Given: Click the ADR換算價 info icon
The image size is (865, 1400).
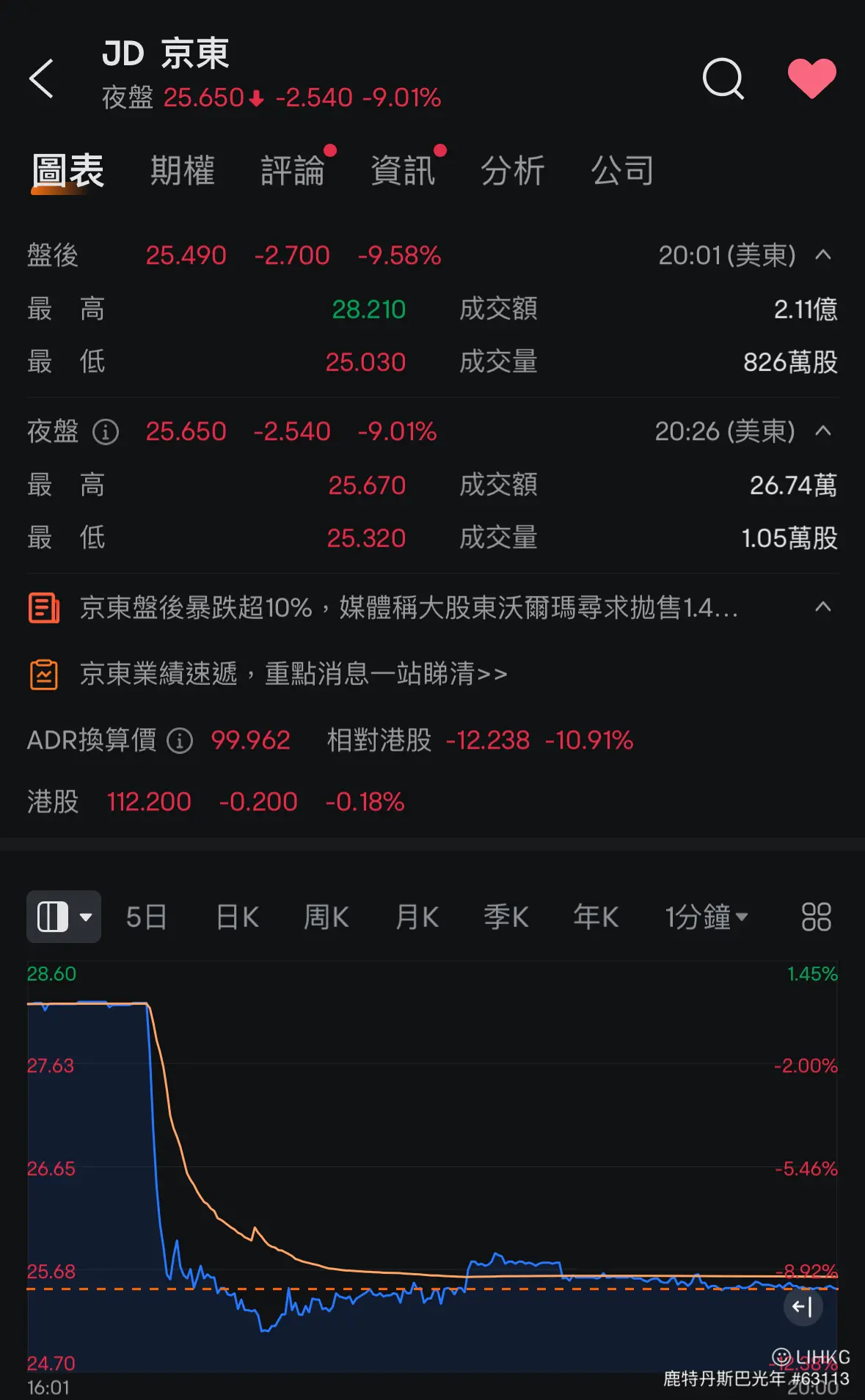Looking at the screenshot, I should click(178, 741).
